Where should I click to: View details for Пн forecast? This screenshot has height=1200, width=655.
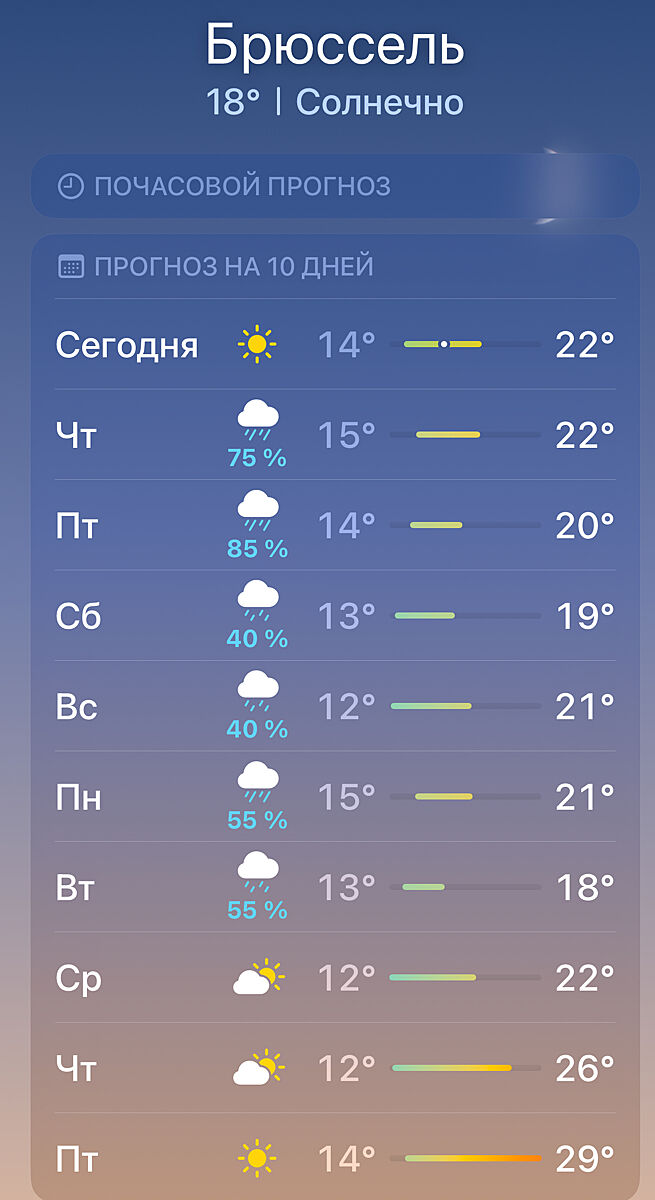pyautogui.click(x=334, y=798)
